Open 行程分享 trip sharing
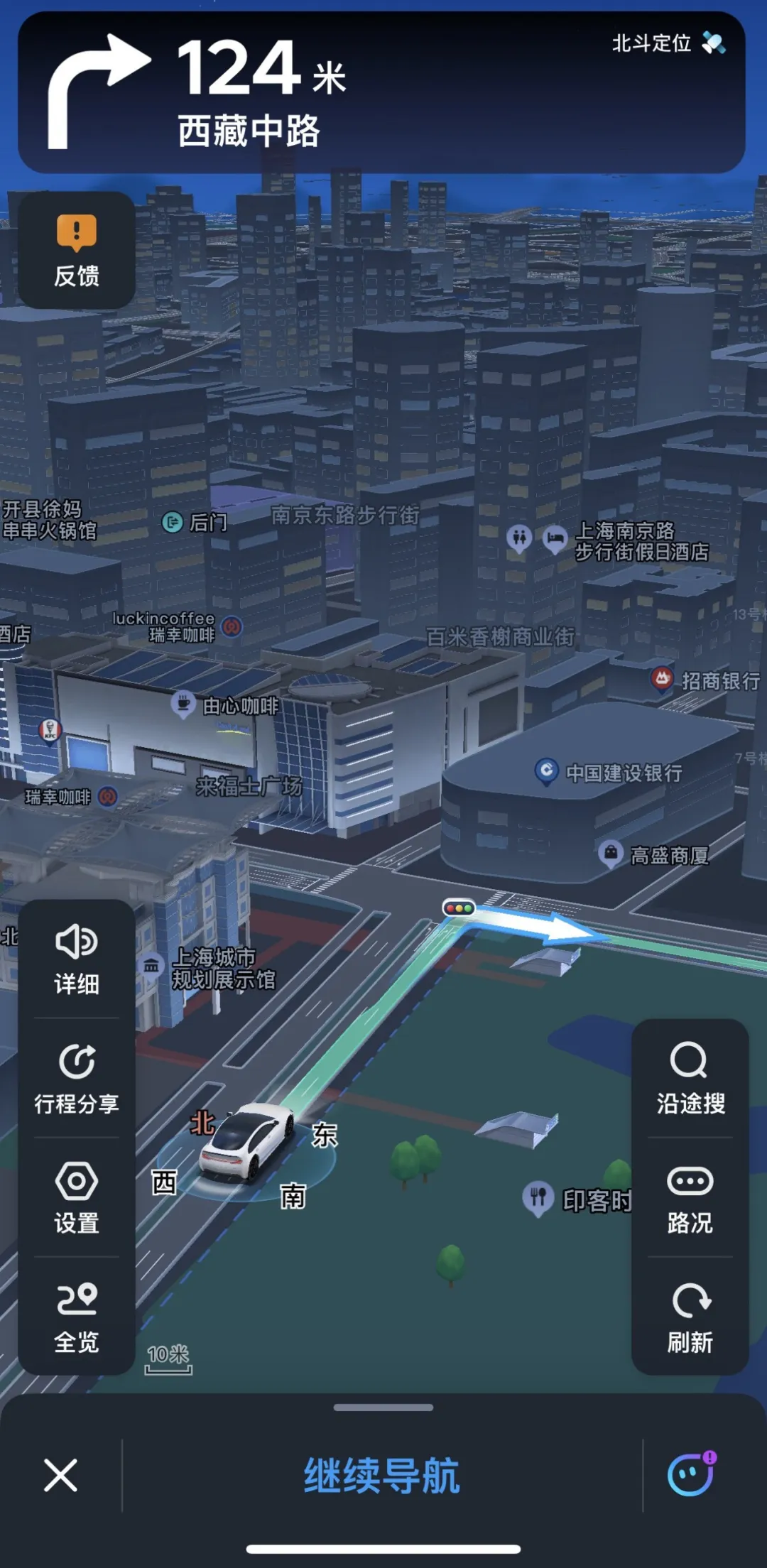The width and height of the screenshot is (767, 1568). (x=76, y=1078)
